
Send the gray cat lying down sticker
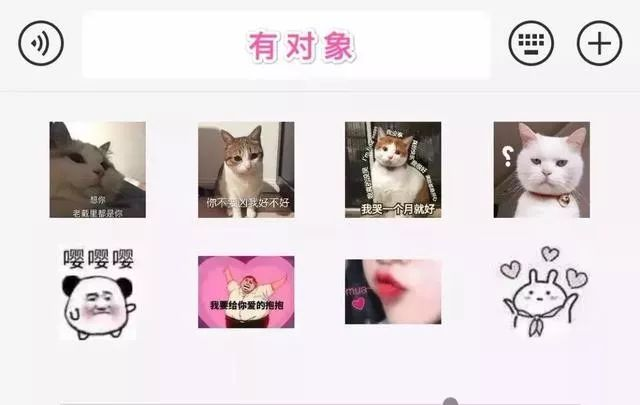(98, 170)
